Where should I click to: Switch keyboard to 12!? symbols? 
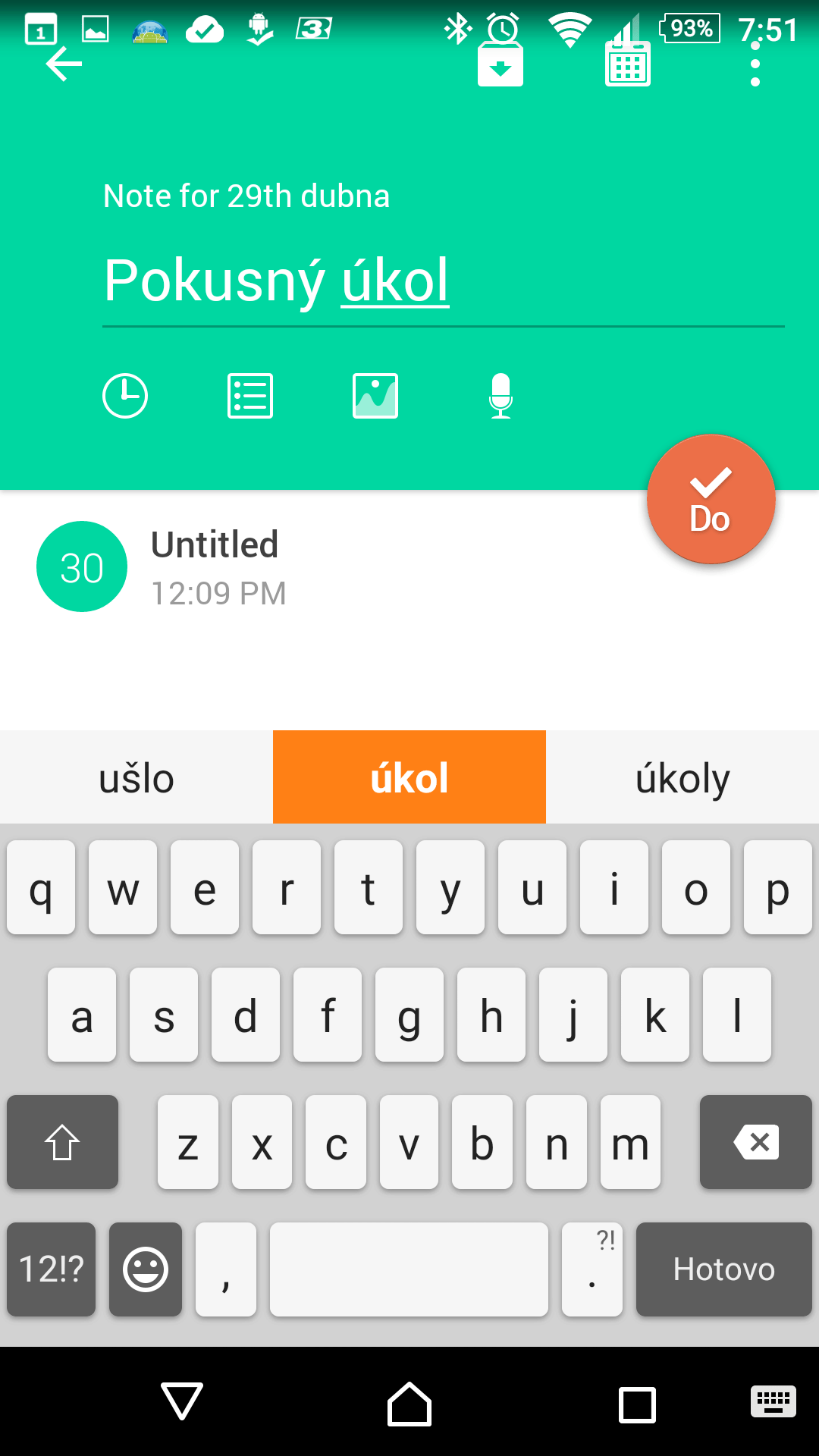pyautogui.click(x=52, y=1269)
